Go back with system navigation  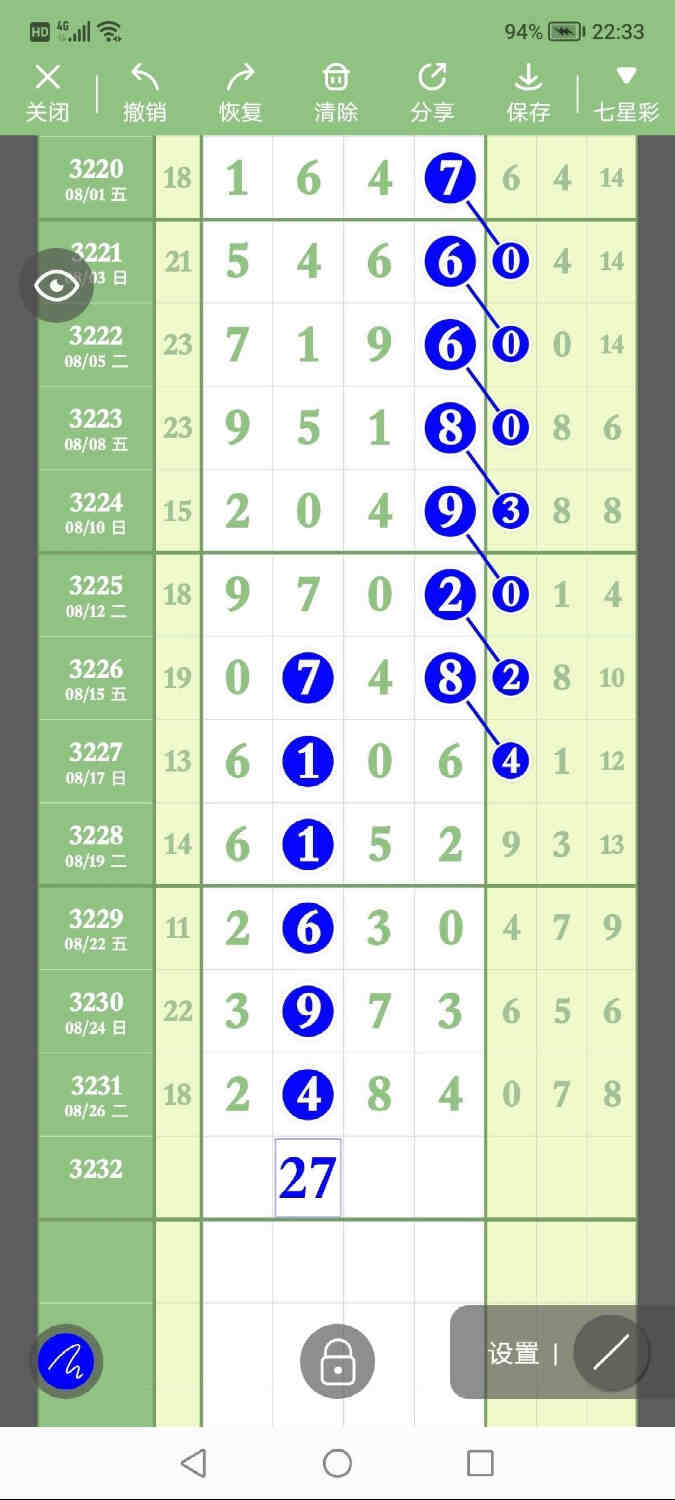point(194,1463)
